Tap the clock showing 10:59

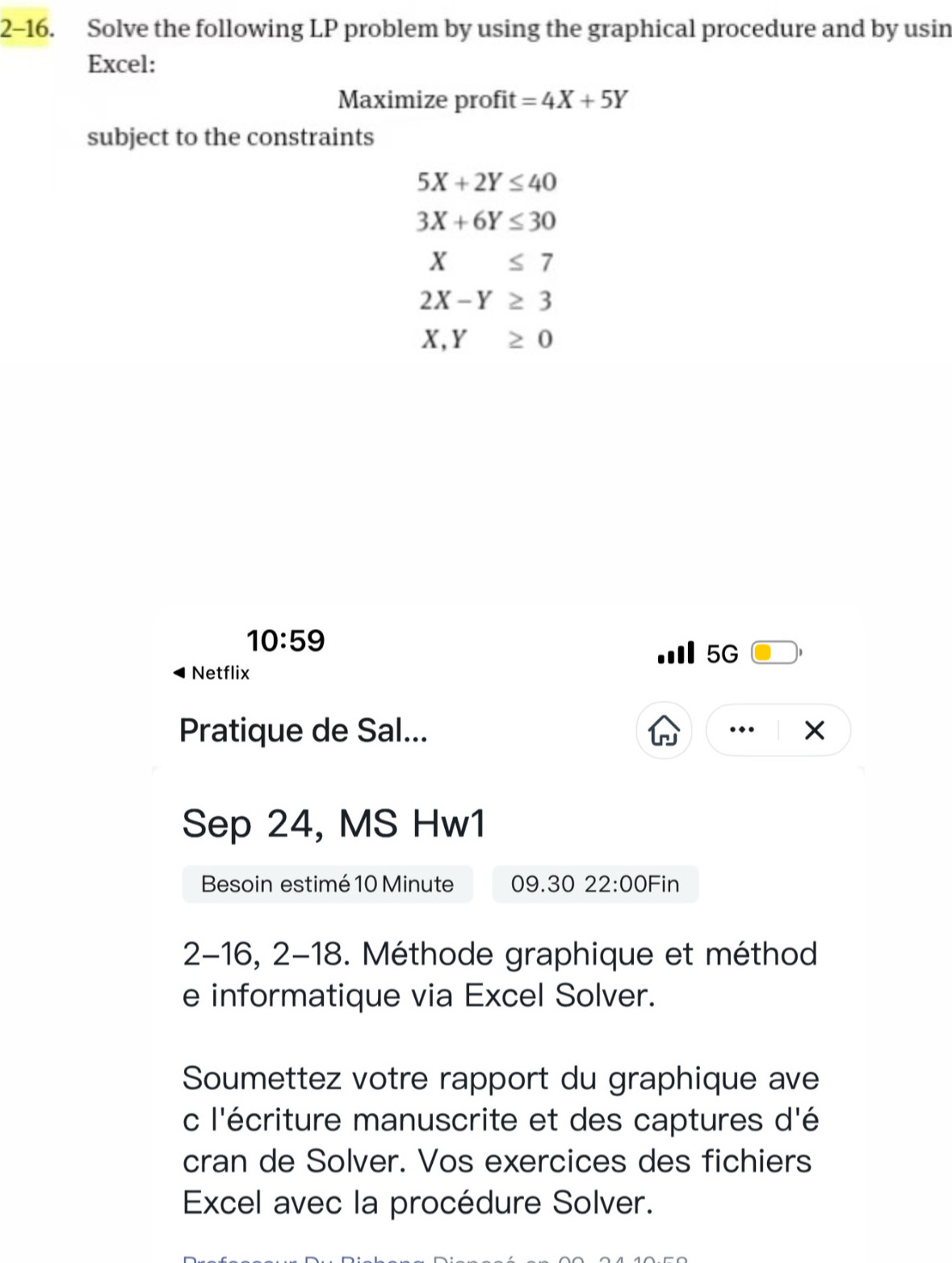point(286,640)
